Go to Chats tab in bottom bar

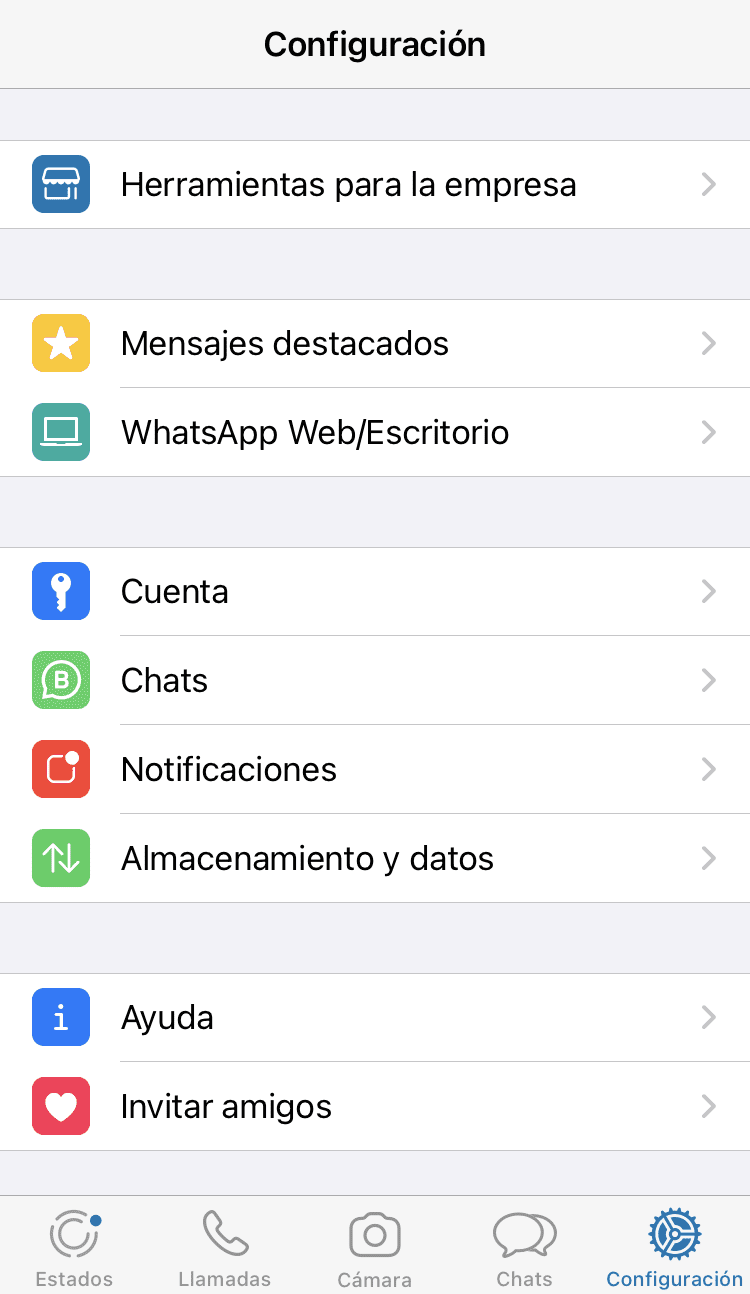pyautogui.click(x=524, y=1247)
